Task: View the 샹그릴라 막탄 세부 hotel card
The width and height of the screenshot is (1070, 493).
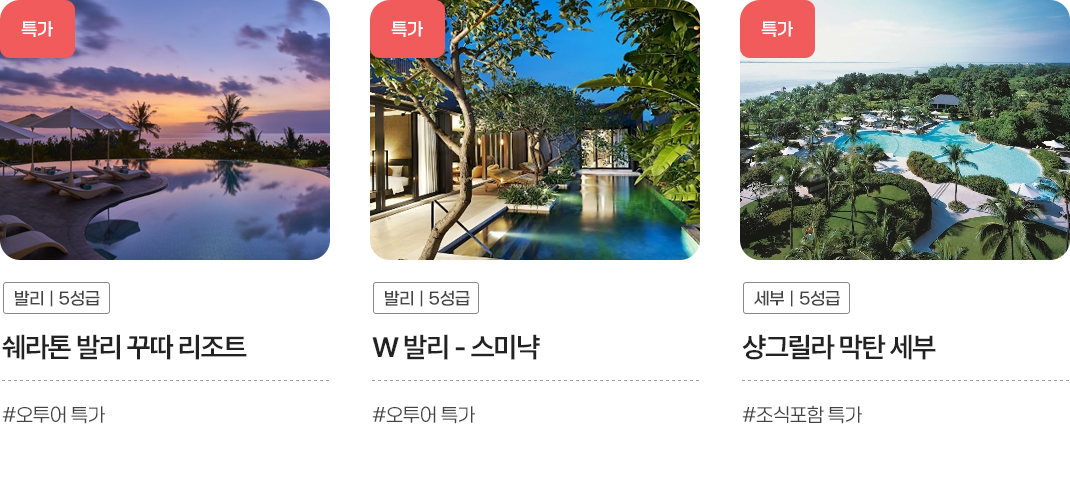Action: point(838,348)
